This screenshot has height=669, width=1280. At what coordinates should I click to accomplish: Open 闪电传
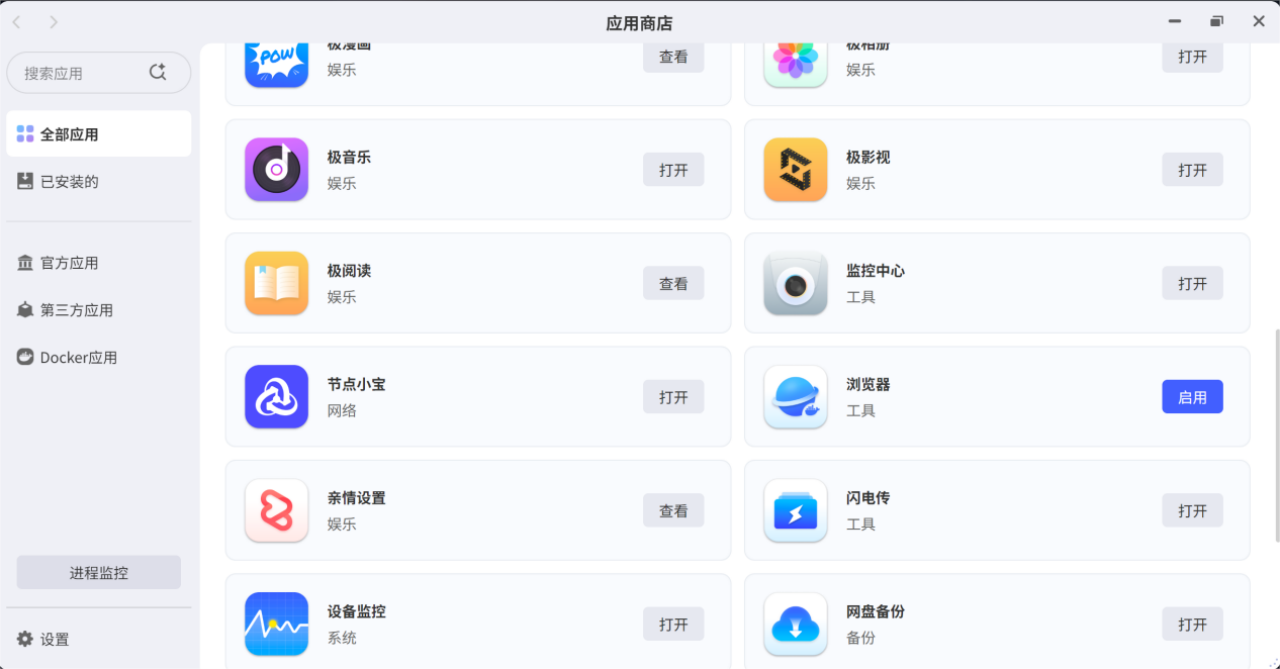pyautogui.click(x=1192, y=511)
